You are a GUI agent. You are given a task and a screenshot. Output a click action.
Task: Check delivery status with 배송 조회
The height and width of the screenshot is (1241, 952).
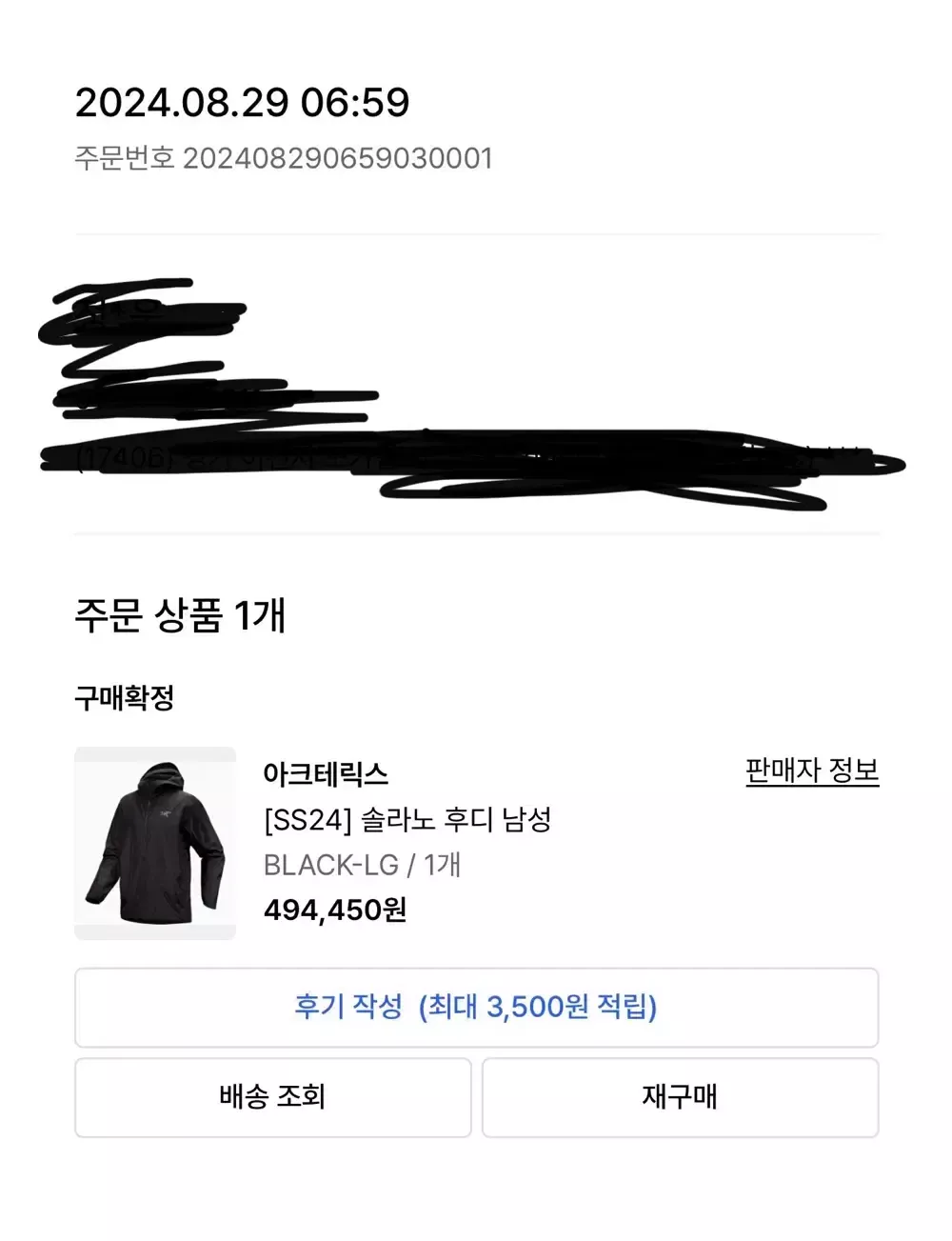pyautogui.click(x=272, y=1096)
